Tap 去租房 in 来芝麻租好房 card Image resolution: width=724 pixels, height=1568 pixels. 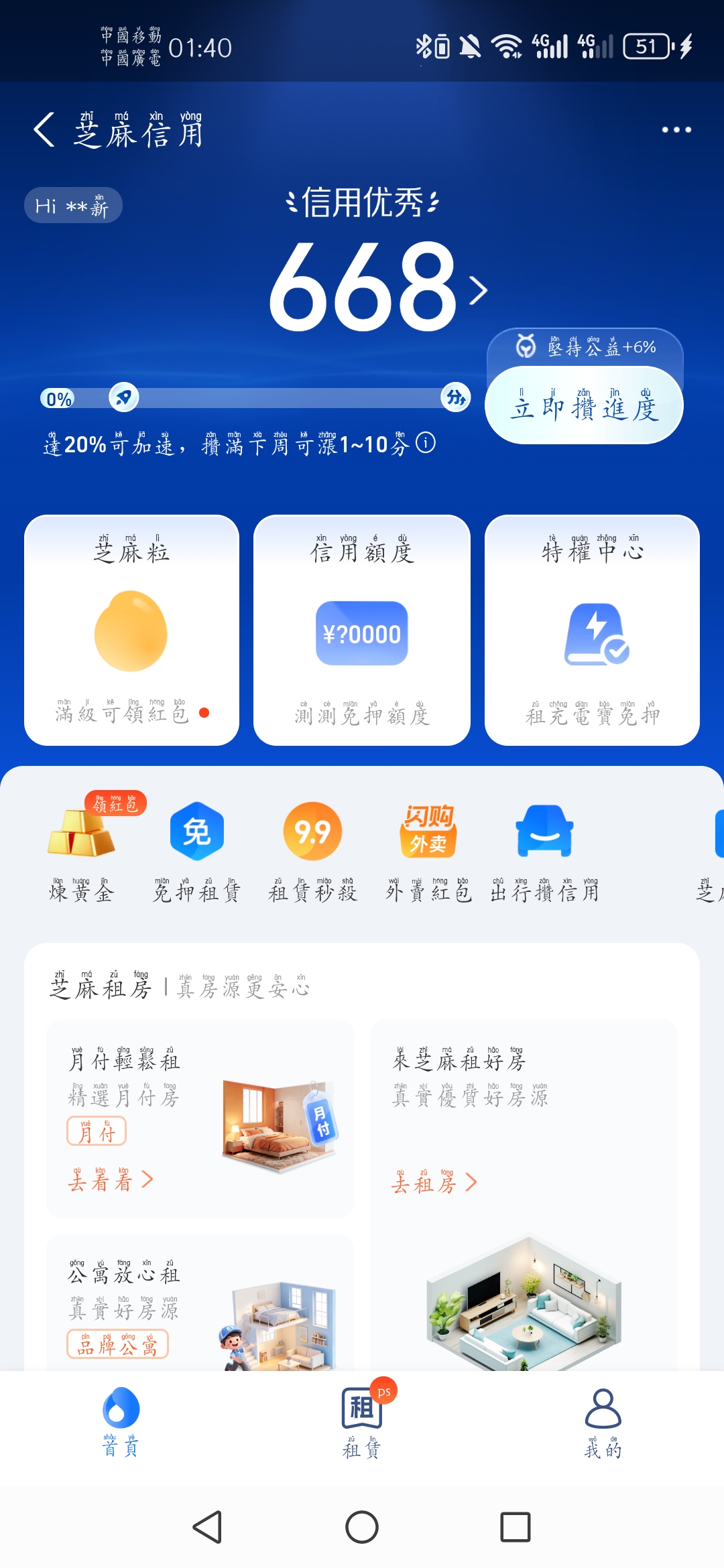434,1183
